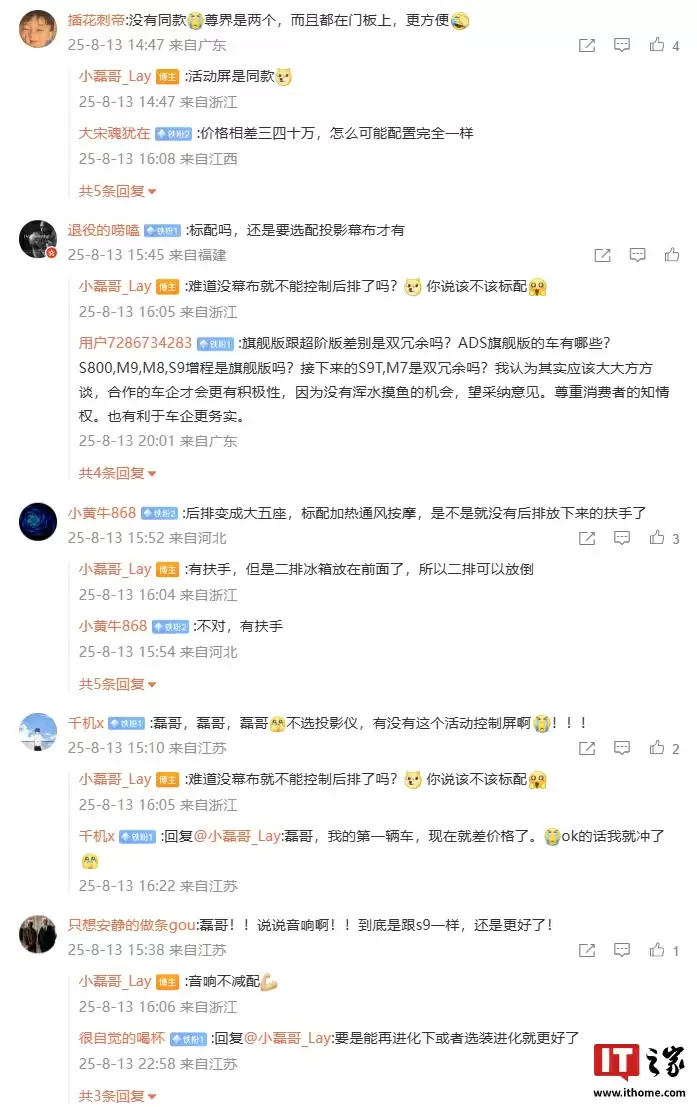The image size is (697, 1107).
Task: Open 插花刺帝's profile avatar
Action: click(38, 30)
